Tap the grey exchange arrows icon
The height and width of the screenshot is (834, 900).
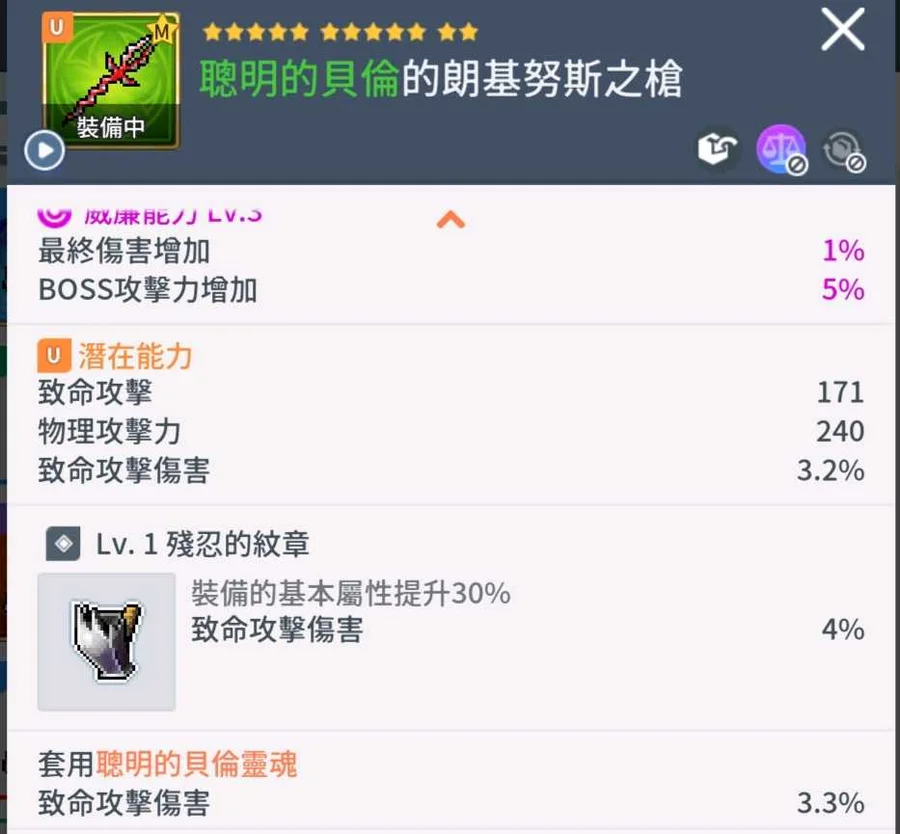(842, 150)
